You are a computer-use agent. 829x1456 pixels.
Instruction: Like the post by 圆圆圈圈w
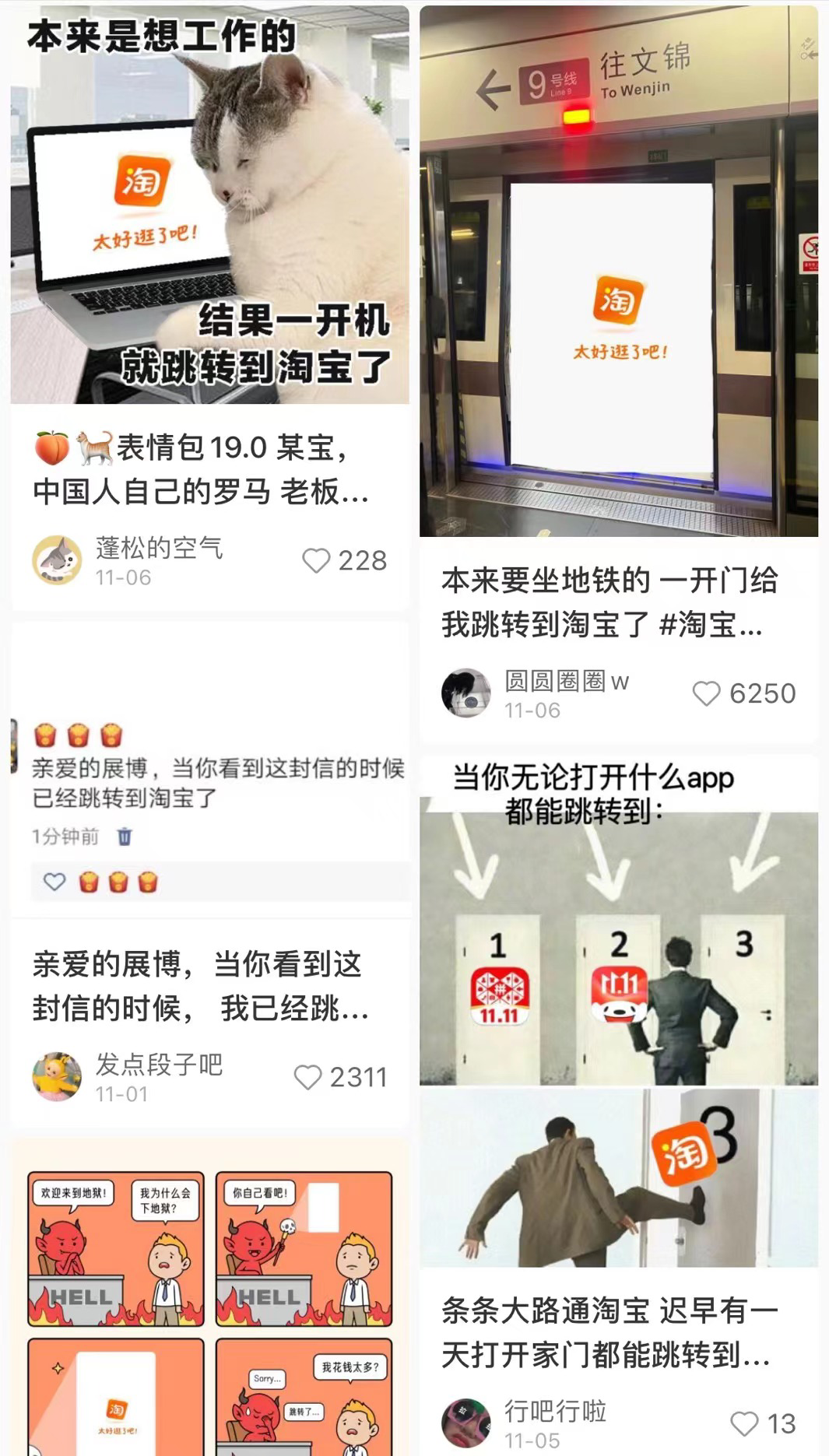pos(706,693)
